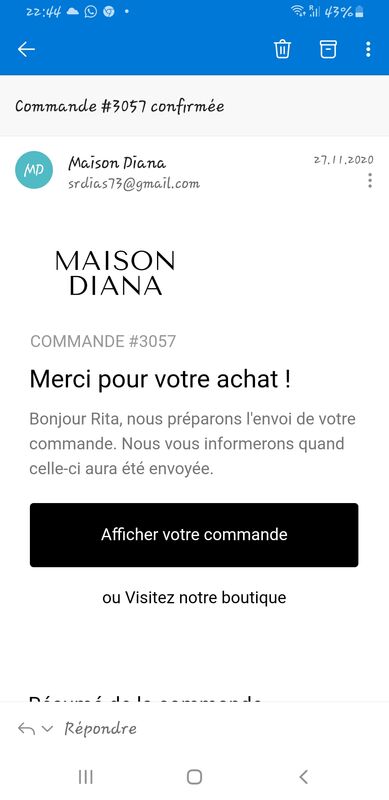Image resolution: width=389 pixels, height=800 pixels.
Task: Tap the Maison Diana sender avatar
Action: [x=34, y=170]
